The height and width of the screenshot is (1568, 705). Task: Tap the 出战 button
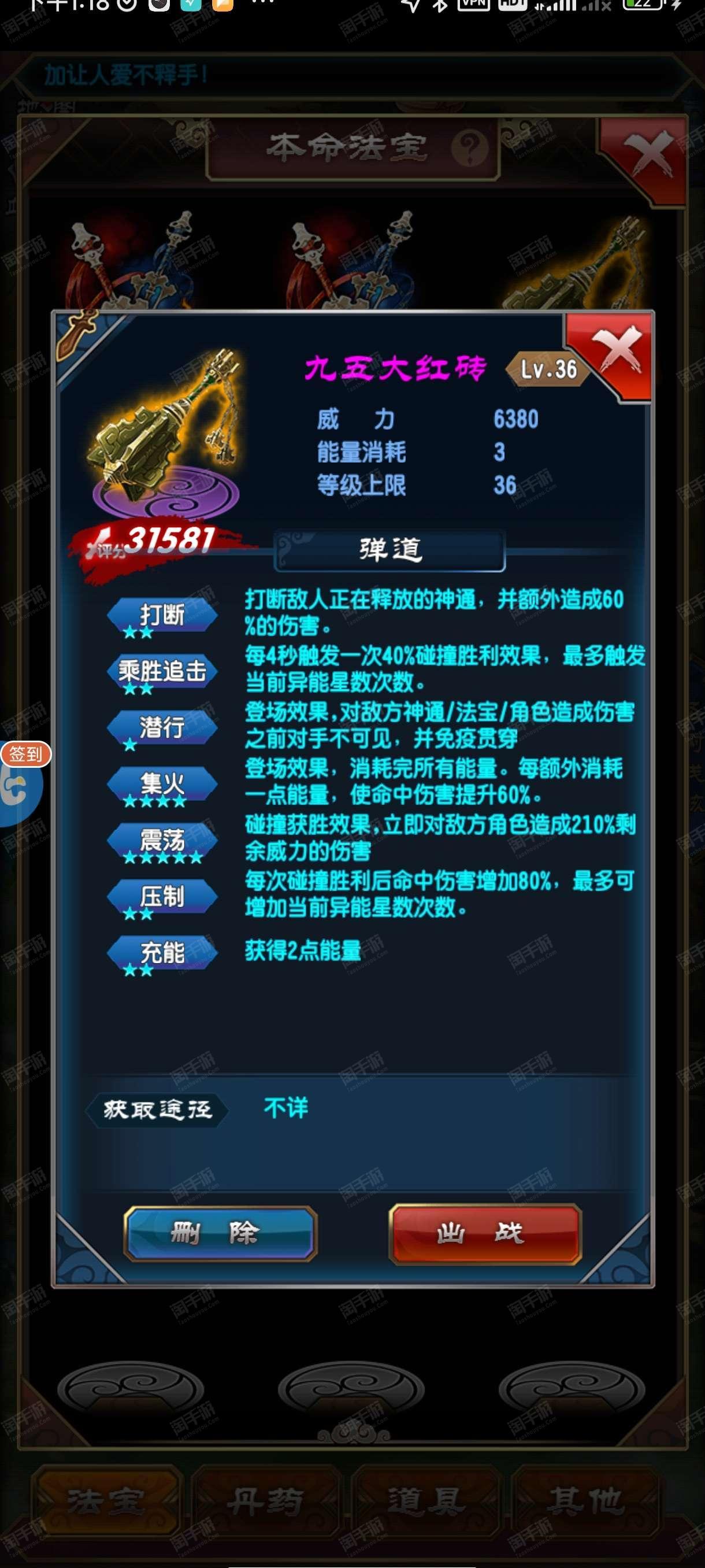click(485, 1233)
